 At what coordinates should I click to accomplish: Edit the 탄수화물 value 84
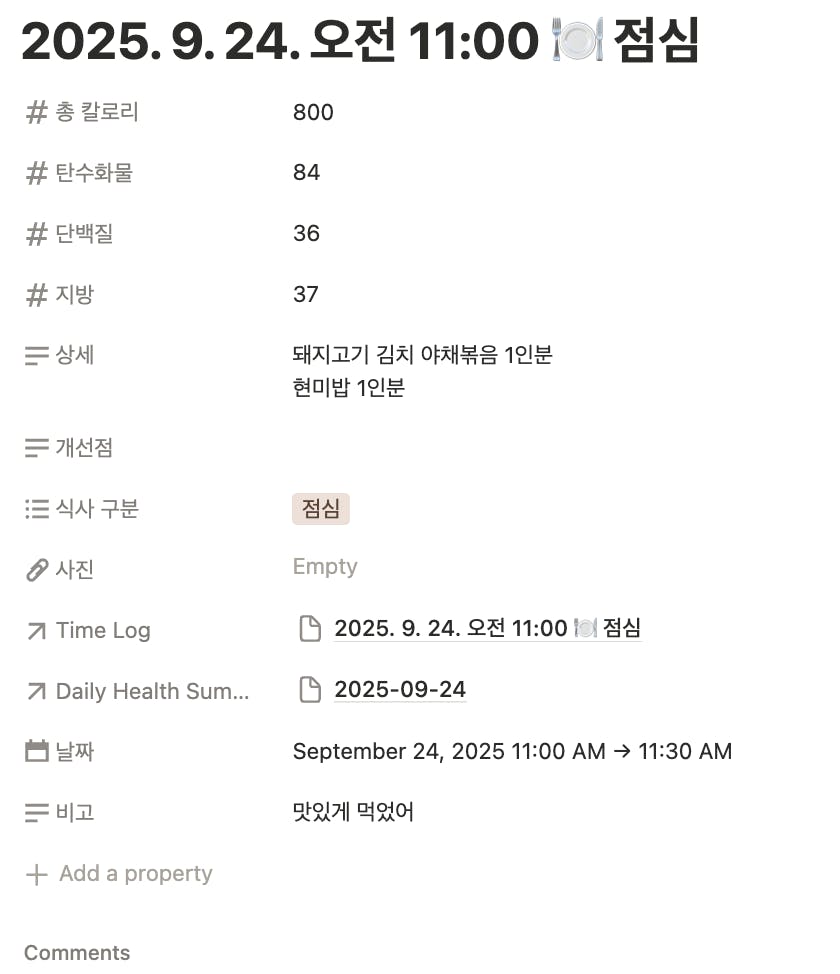point(306,172)
